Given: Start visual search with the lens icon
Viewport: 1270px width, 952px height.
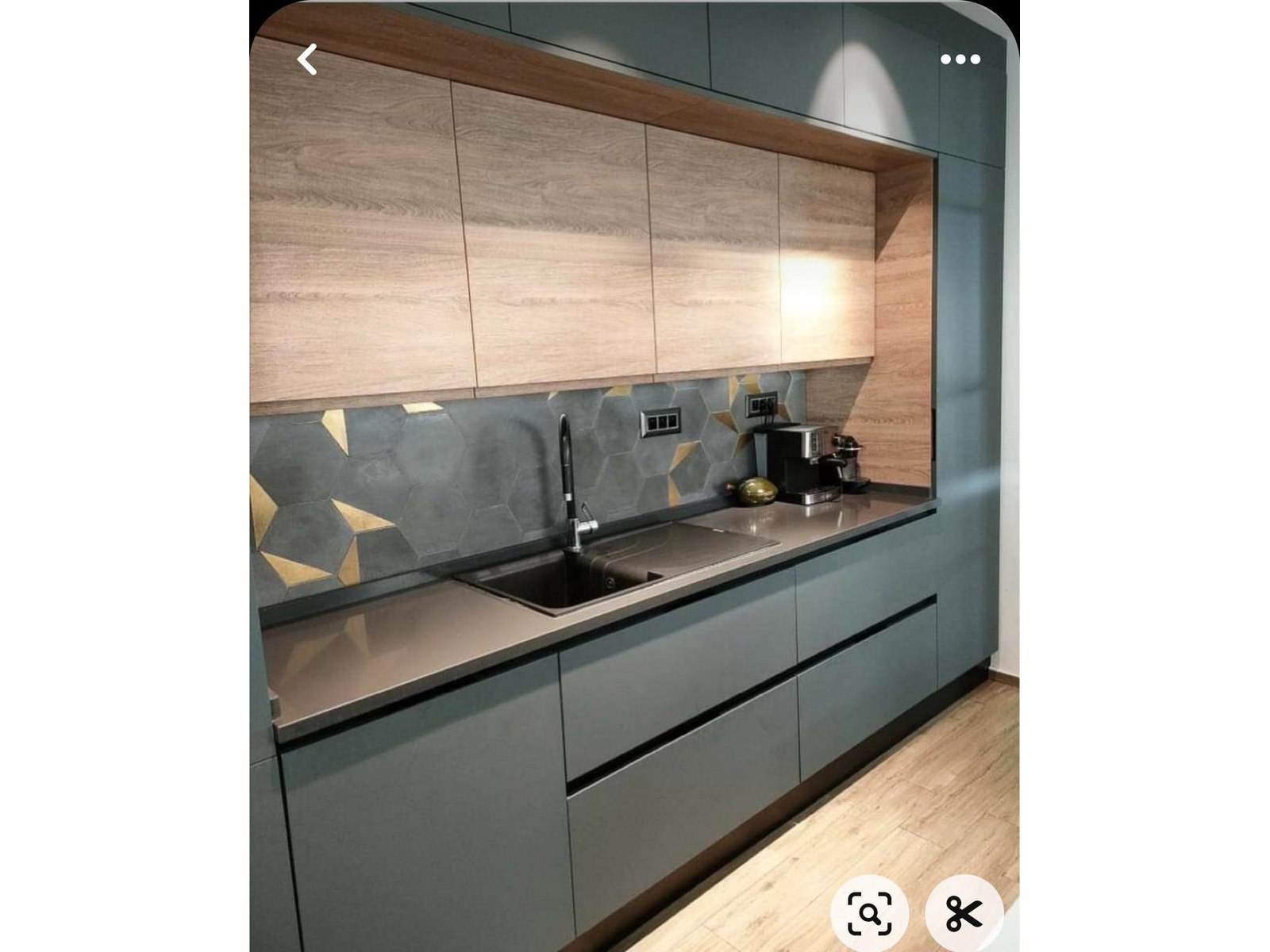Looking at the screenshot, I should (869, 914).
